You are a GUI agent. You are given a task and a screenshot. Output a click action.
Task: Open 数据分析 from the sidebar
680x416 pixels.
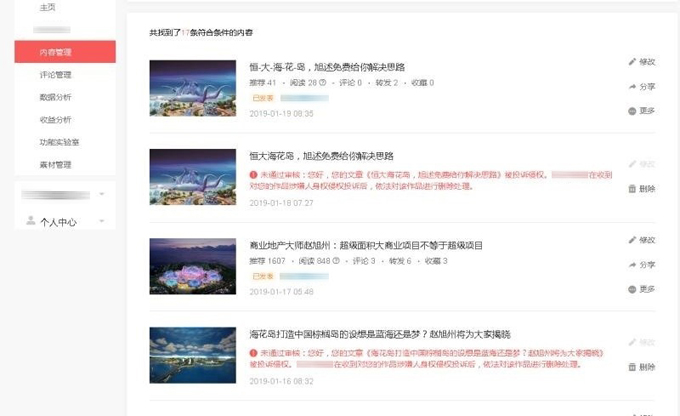point(55,97)
